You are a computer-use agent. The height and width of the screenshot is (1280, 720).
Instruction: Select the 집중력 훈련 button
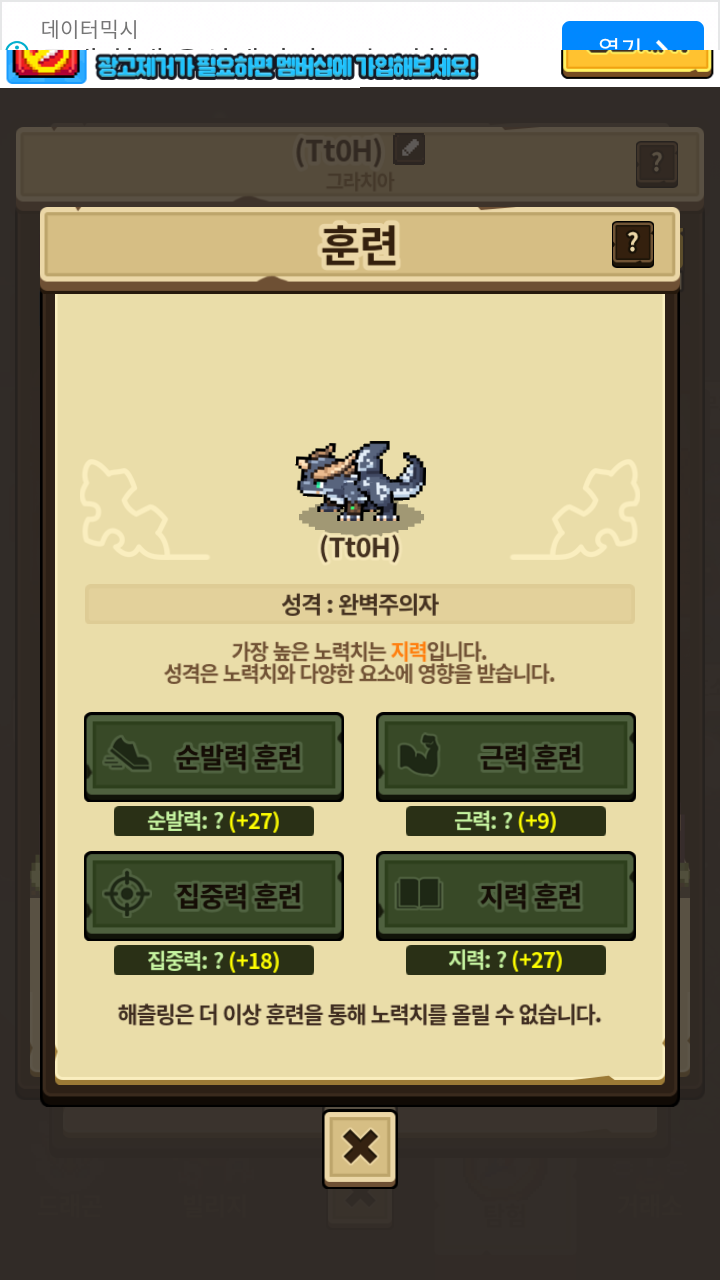[x=214, y=895]
